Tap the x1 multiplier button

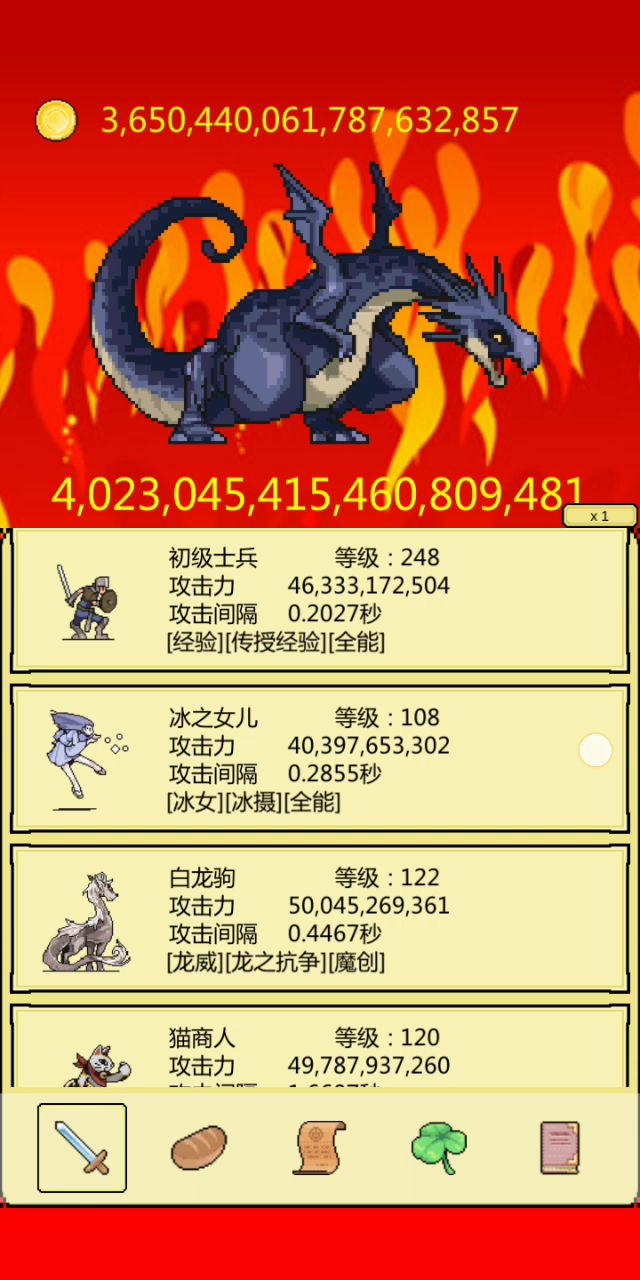[x=600, y=516]
